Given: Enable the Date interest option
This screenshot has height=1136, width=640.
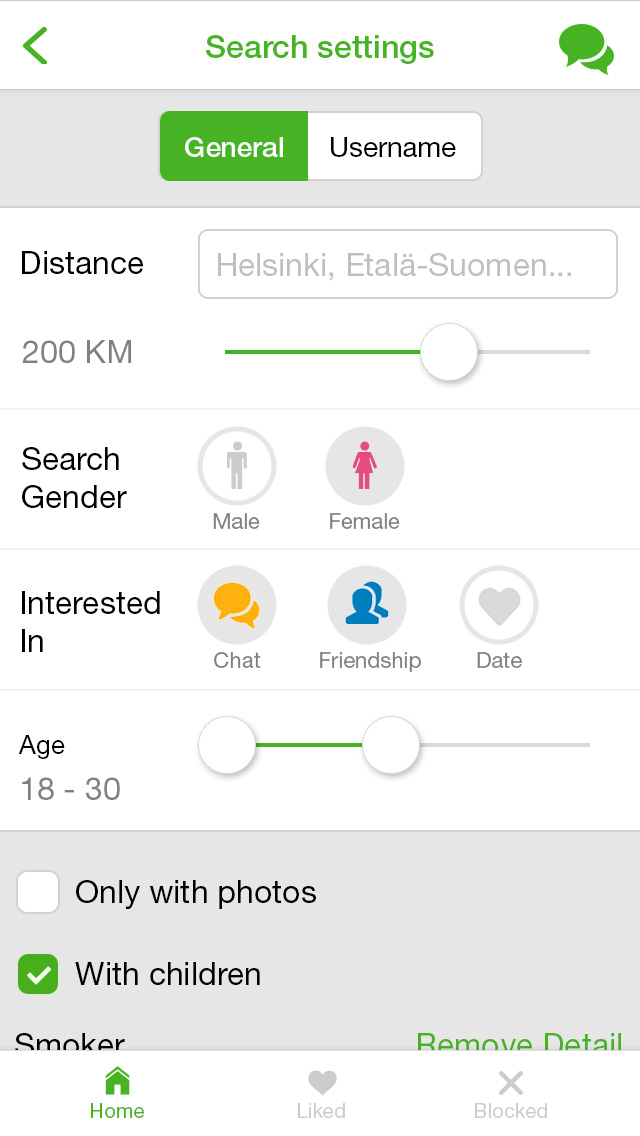Looking at the screenshot, I should (x=499, y=605).
